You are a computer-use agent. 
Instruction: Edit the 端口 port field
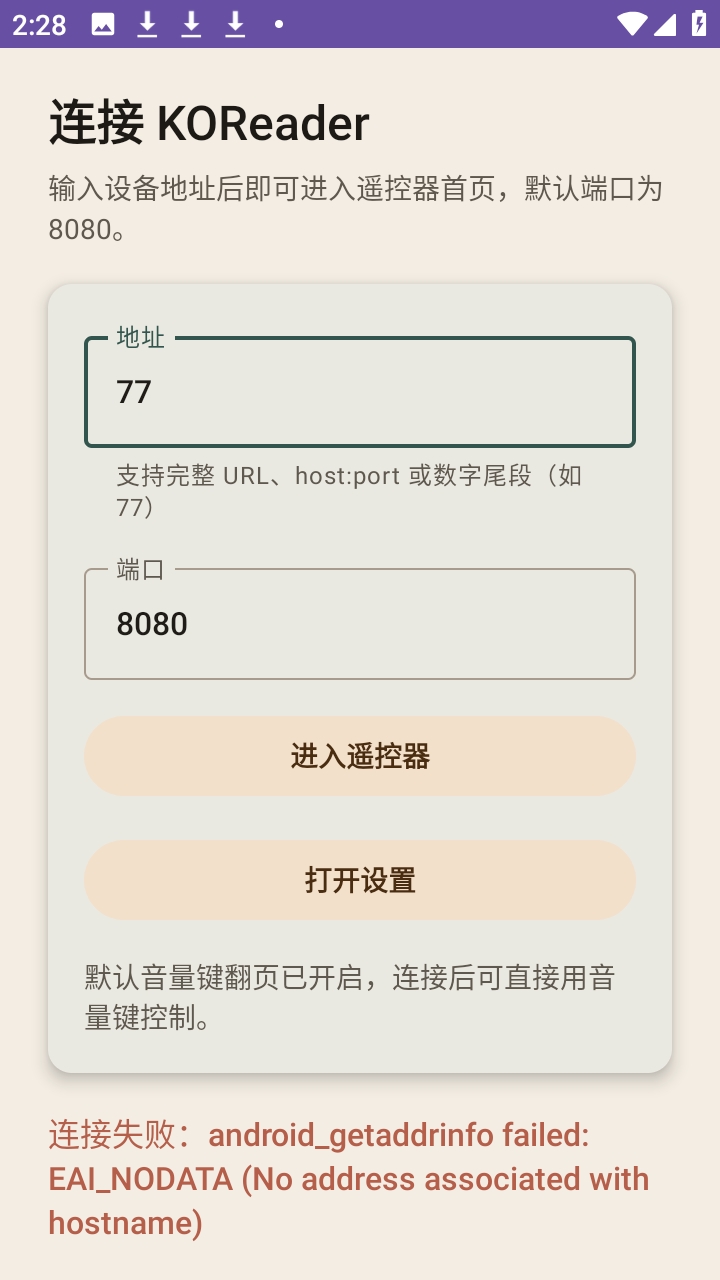360,624
